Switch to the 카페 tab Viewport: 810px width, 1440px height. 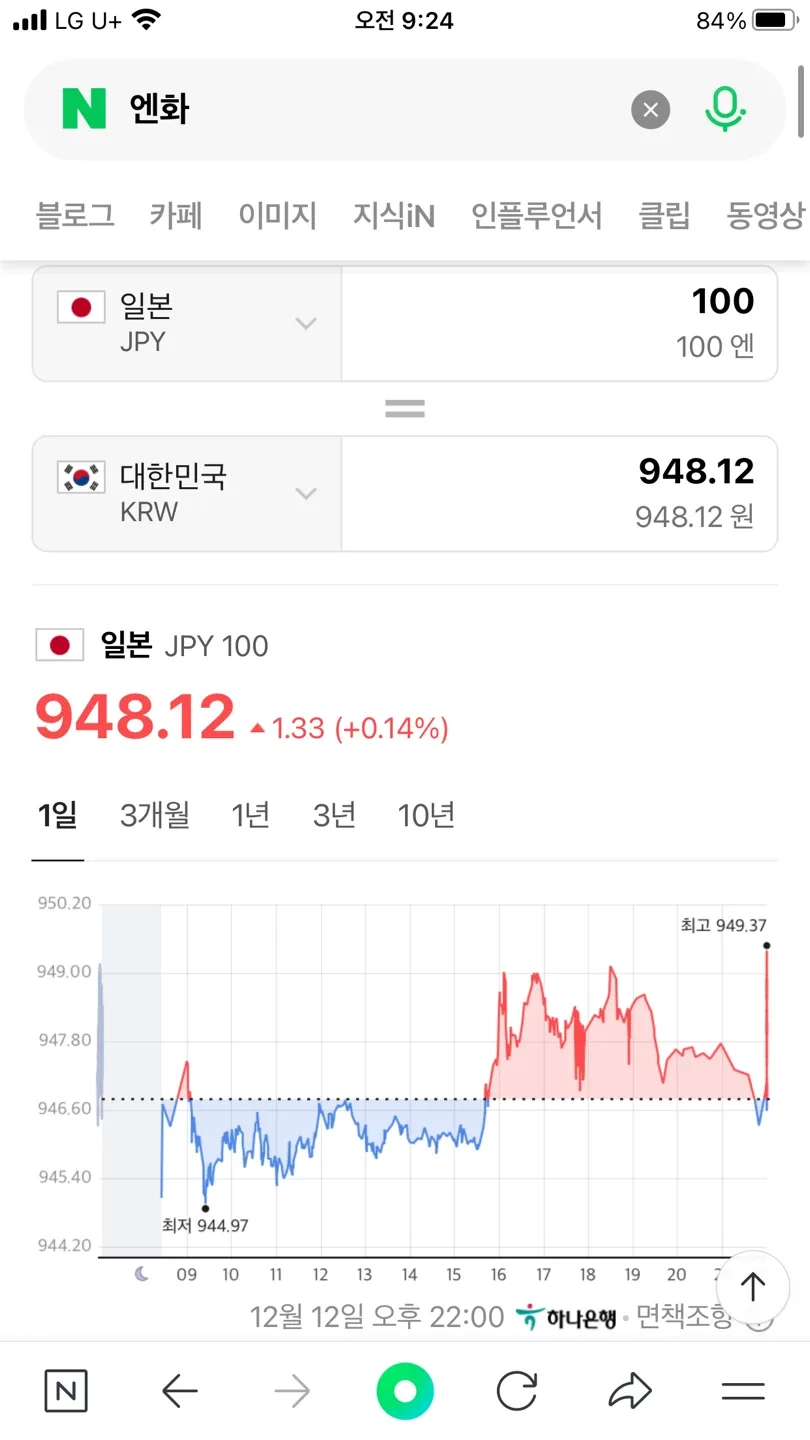tap(176, 215)
